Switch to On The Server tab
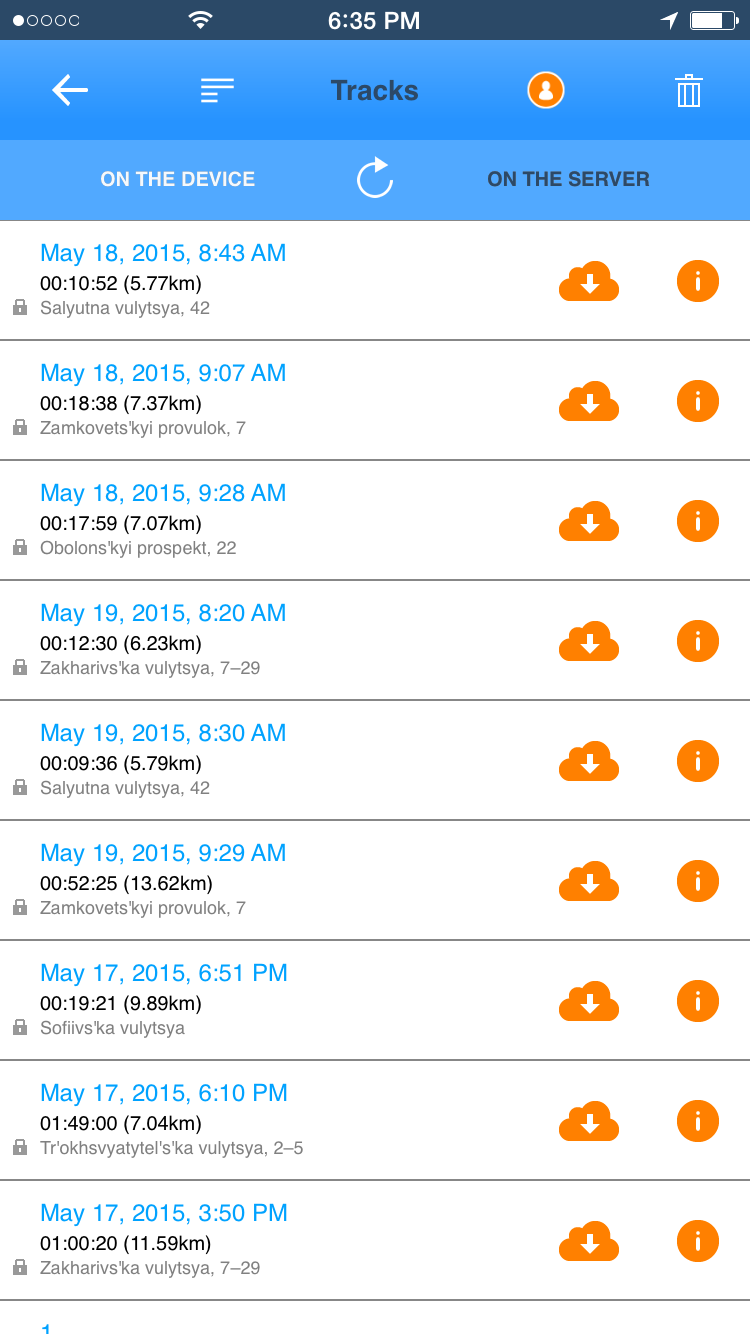 click(568, 179)
